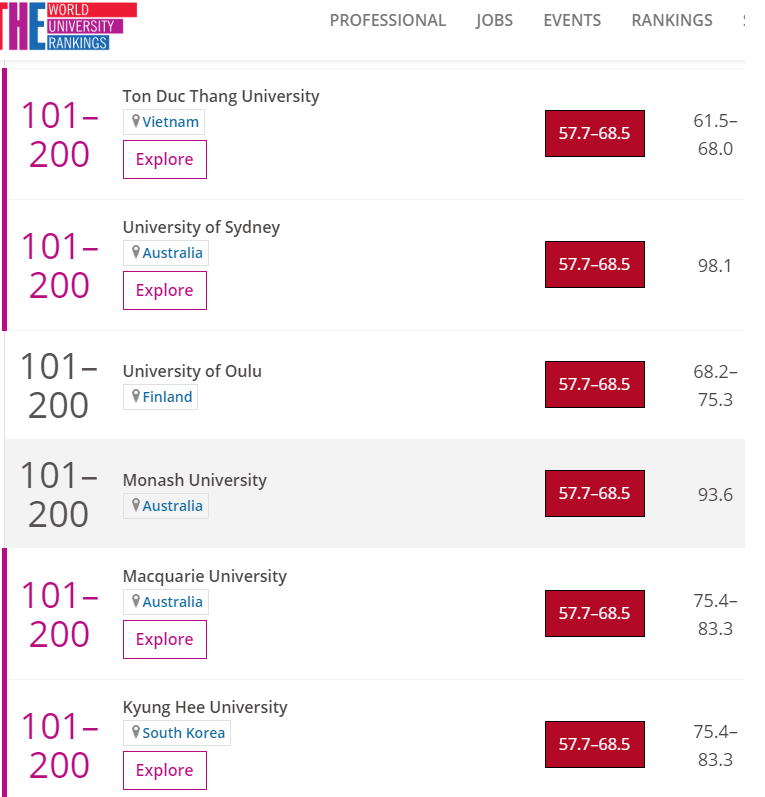Image resolution: width=765 pixels, height=797 pixels.
Task: Click the Finland location pin under University of Oulu
Action: pos(160,397)
